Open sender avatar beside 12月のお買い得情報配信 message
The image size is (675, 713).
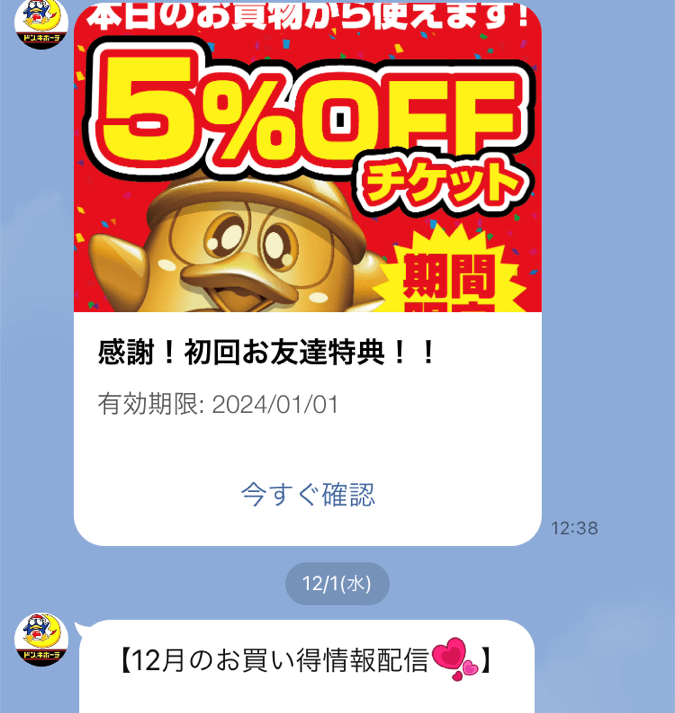tap(40, 639)
